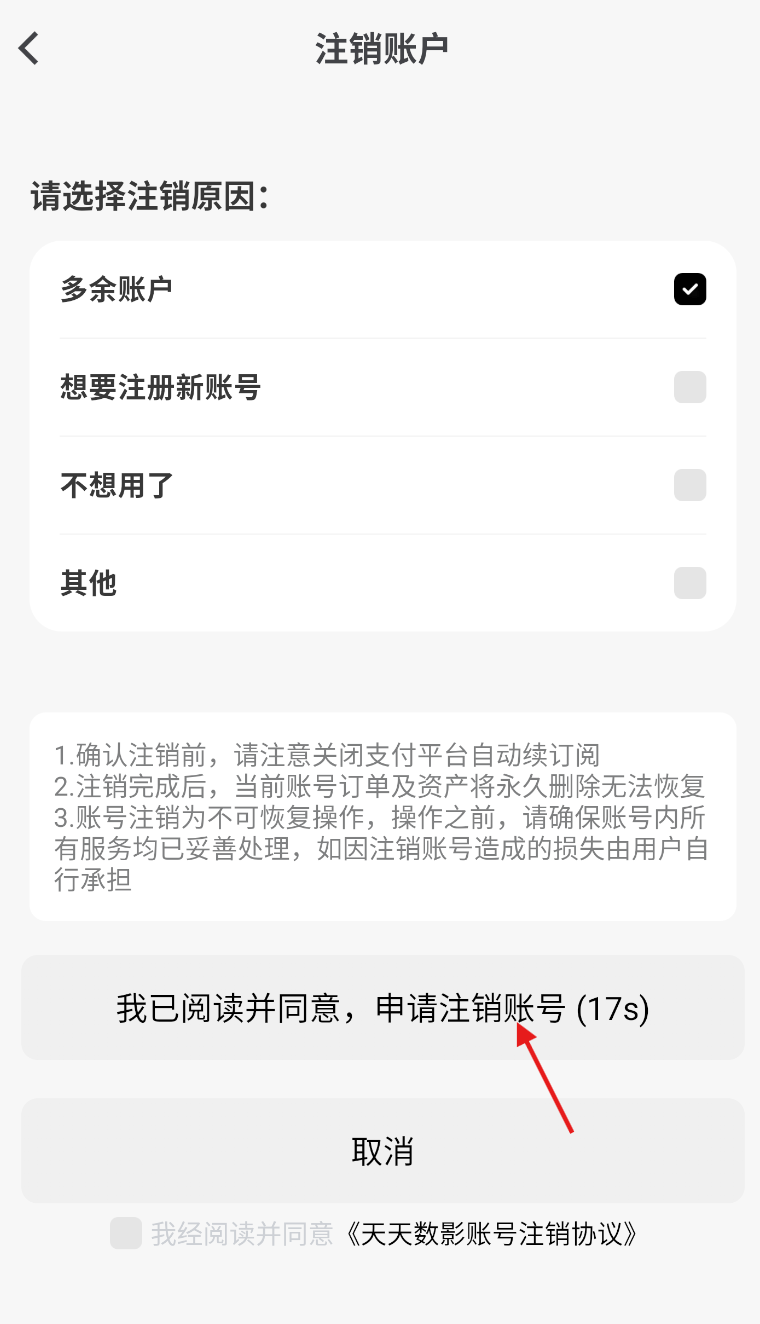Uncheck the 多余账户 reason
Image resolution: width=760 pixels, height=1324 pixels.
tap(689, 289)
